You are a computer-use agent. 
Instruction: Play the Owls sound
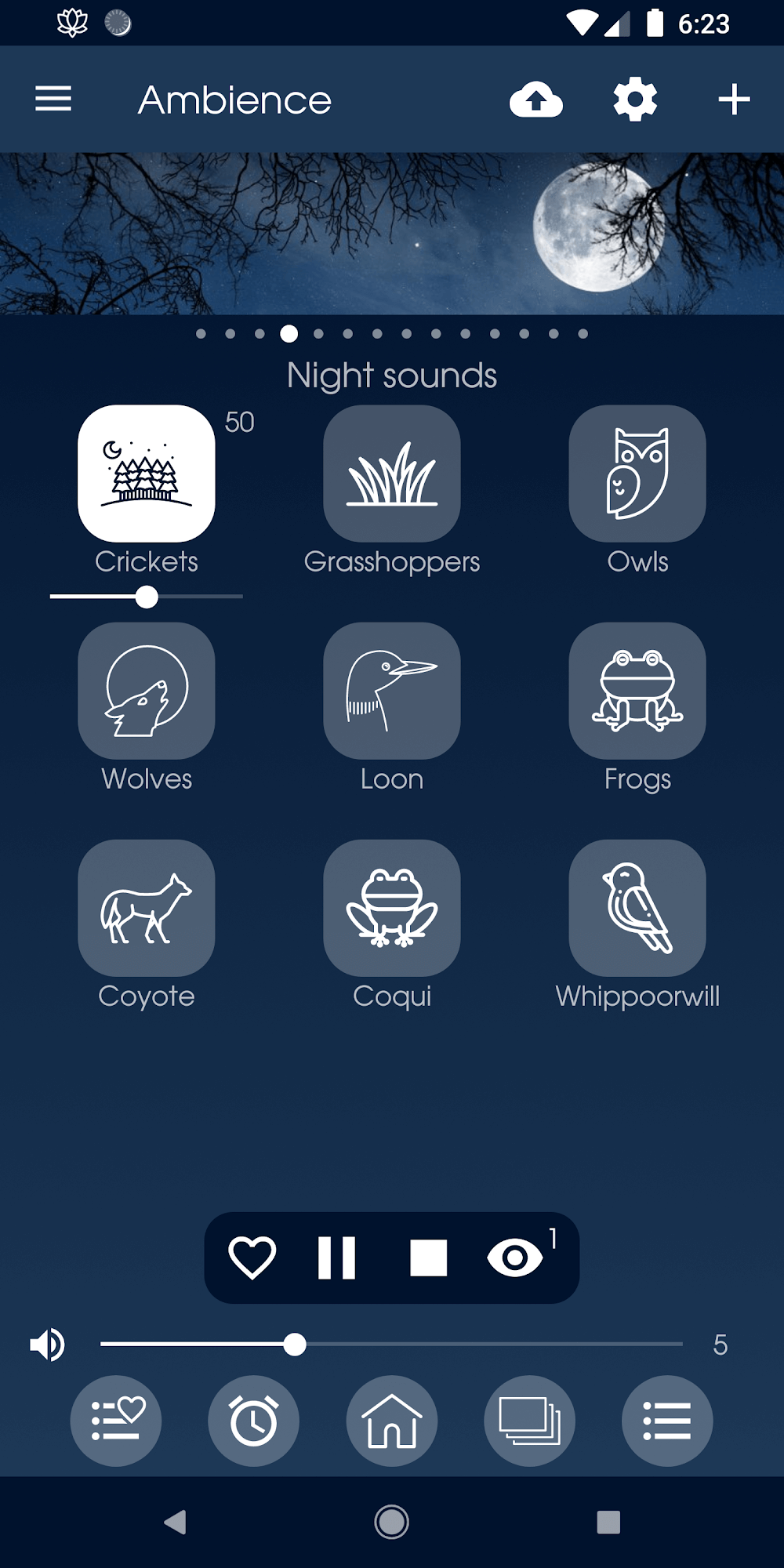637,474
